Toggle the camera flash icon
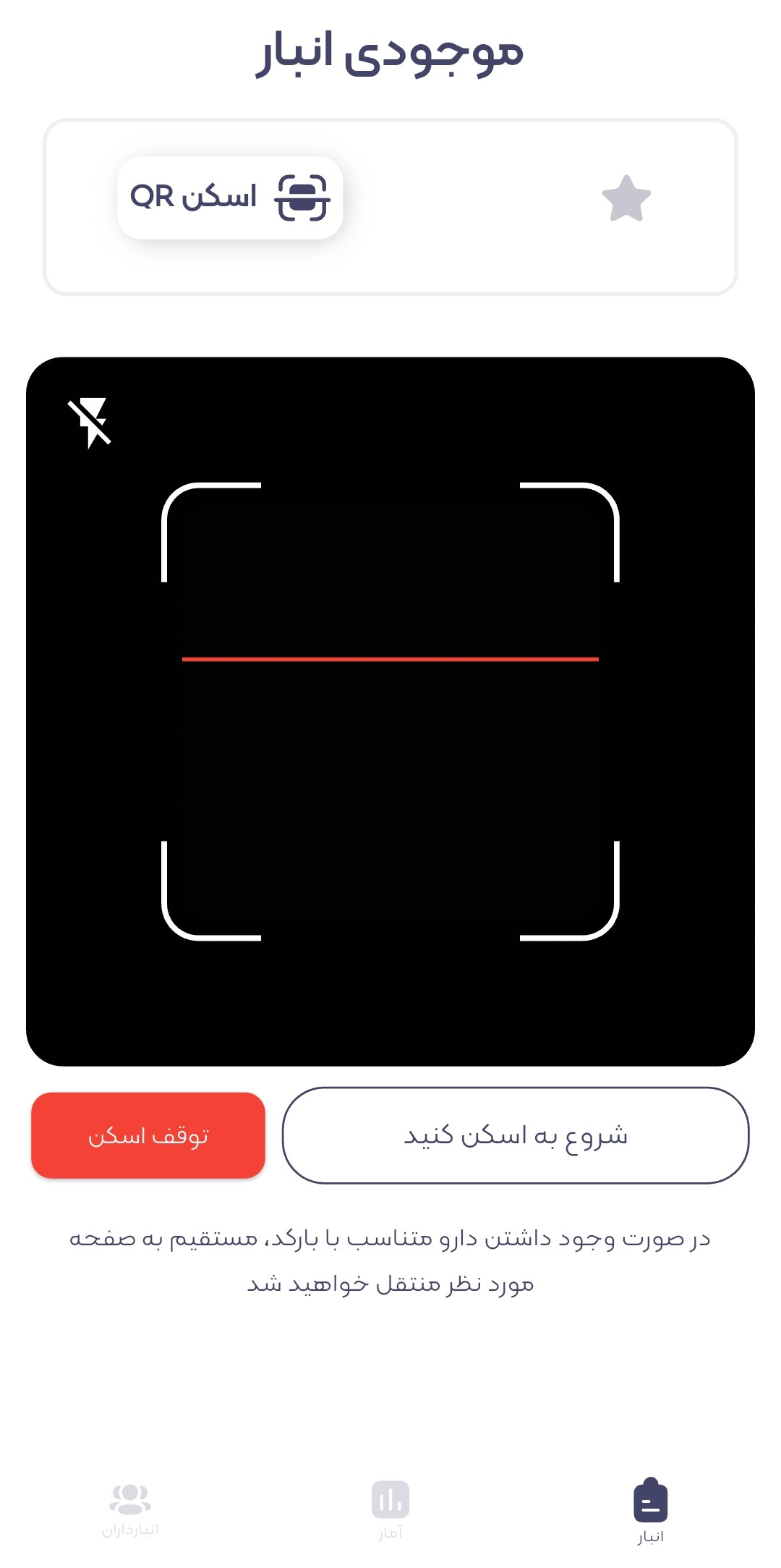Image resolution: width=781 pixels, height=1568 pixels. coord(90,423)
